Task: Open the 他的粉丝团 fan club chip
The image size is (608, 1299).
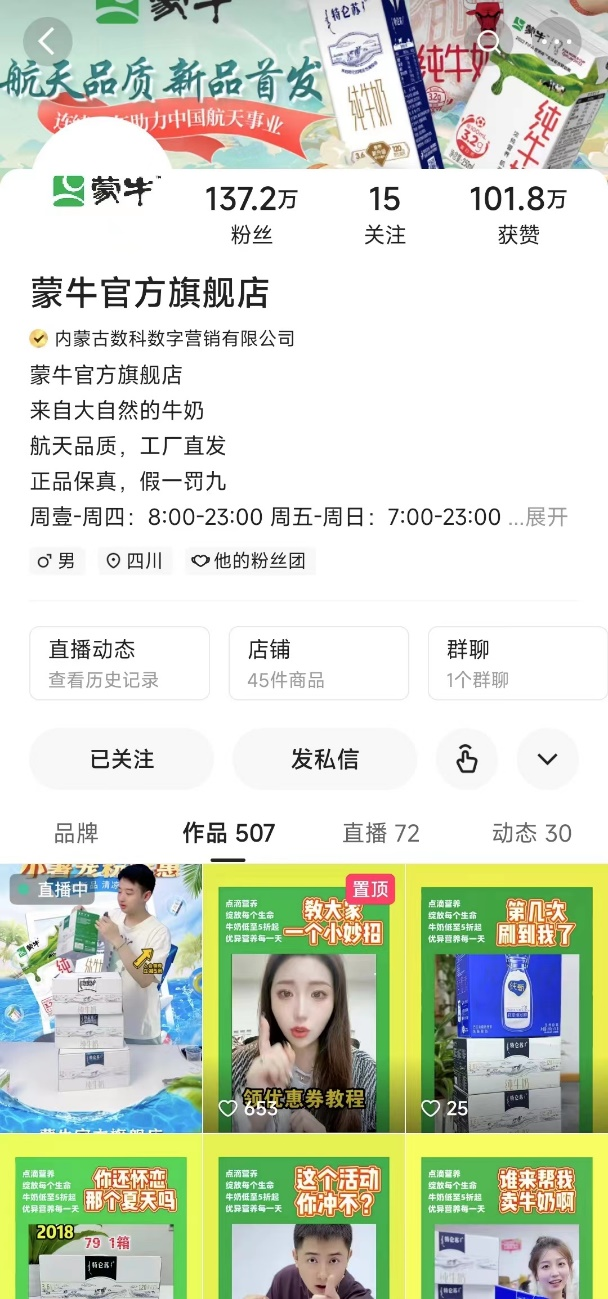Action: (248, 561)
